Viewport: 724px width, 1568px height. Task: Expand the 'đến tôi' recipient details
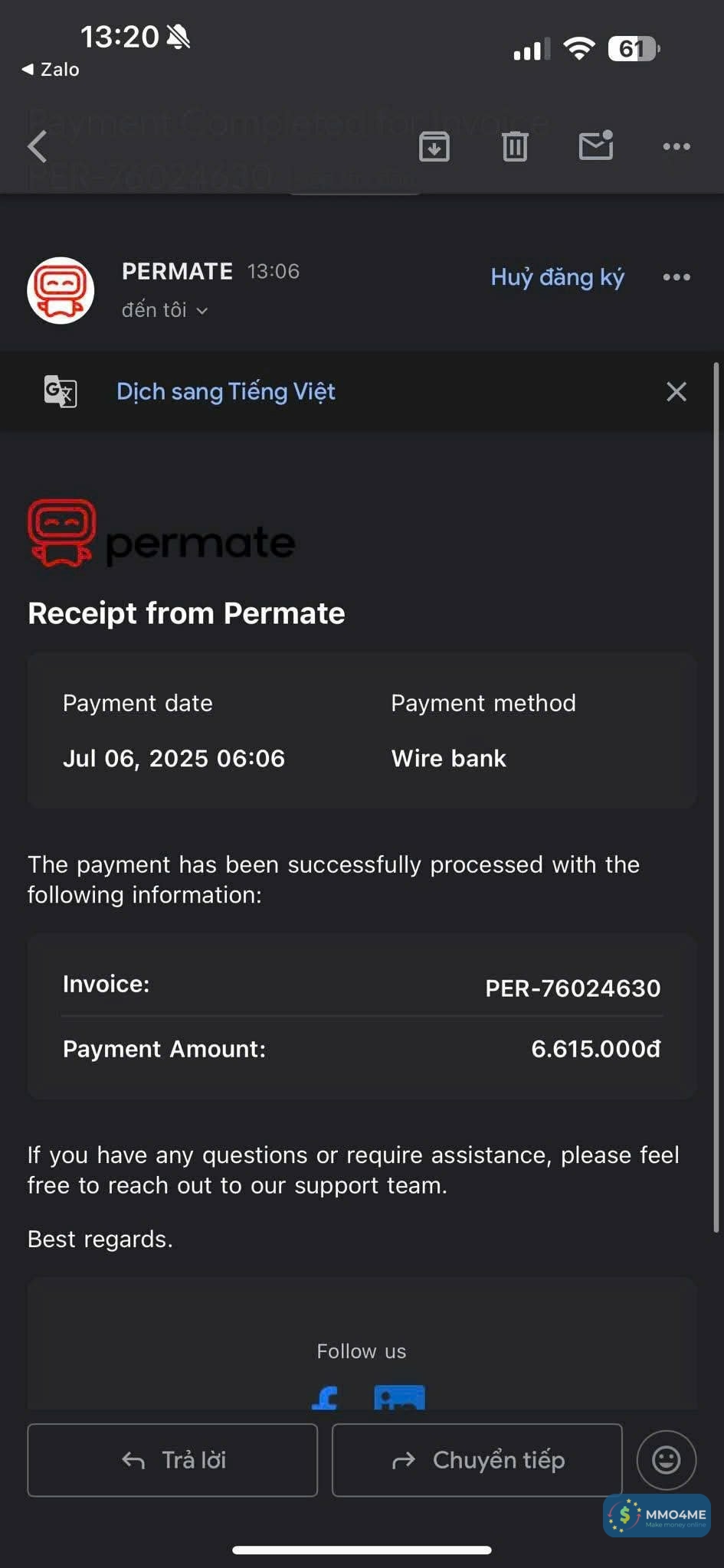coord(165,310)
